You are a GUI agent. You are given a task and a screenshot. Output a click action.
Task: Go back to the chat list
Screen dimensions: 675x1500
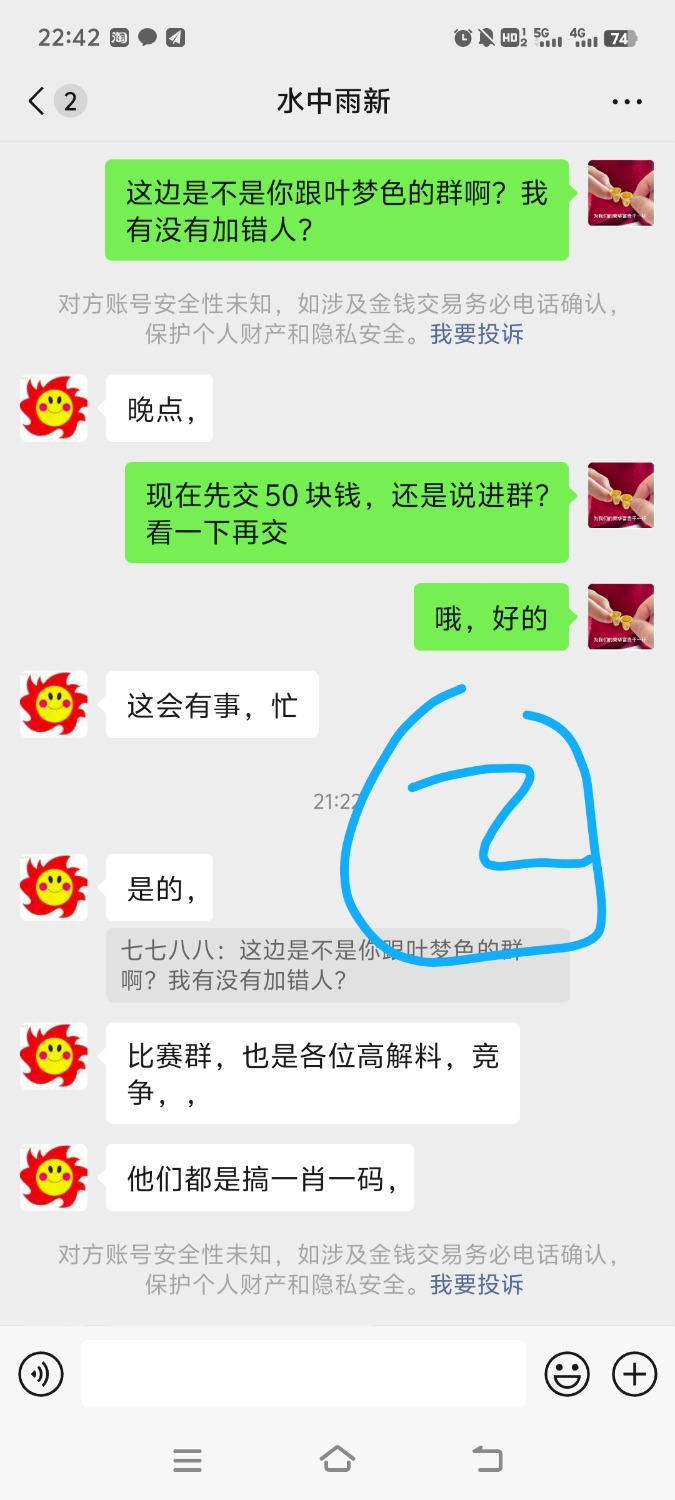point(37,101)
